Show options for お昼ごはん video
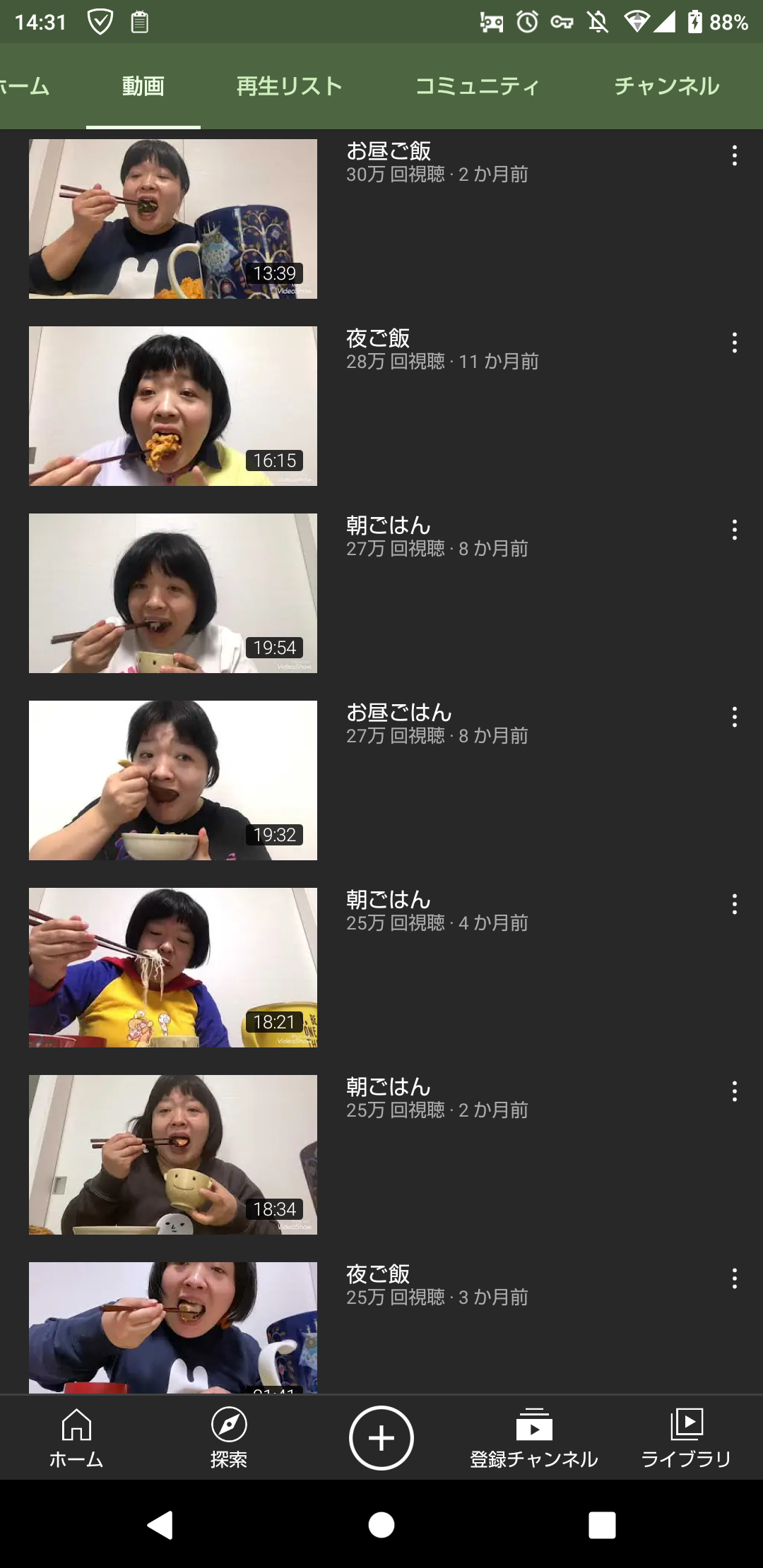The width and height of the screenshot is (763, 1568). click(735, 717)
